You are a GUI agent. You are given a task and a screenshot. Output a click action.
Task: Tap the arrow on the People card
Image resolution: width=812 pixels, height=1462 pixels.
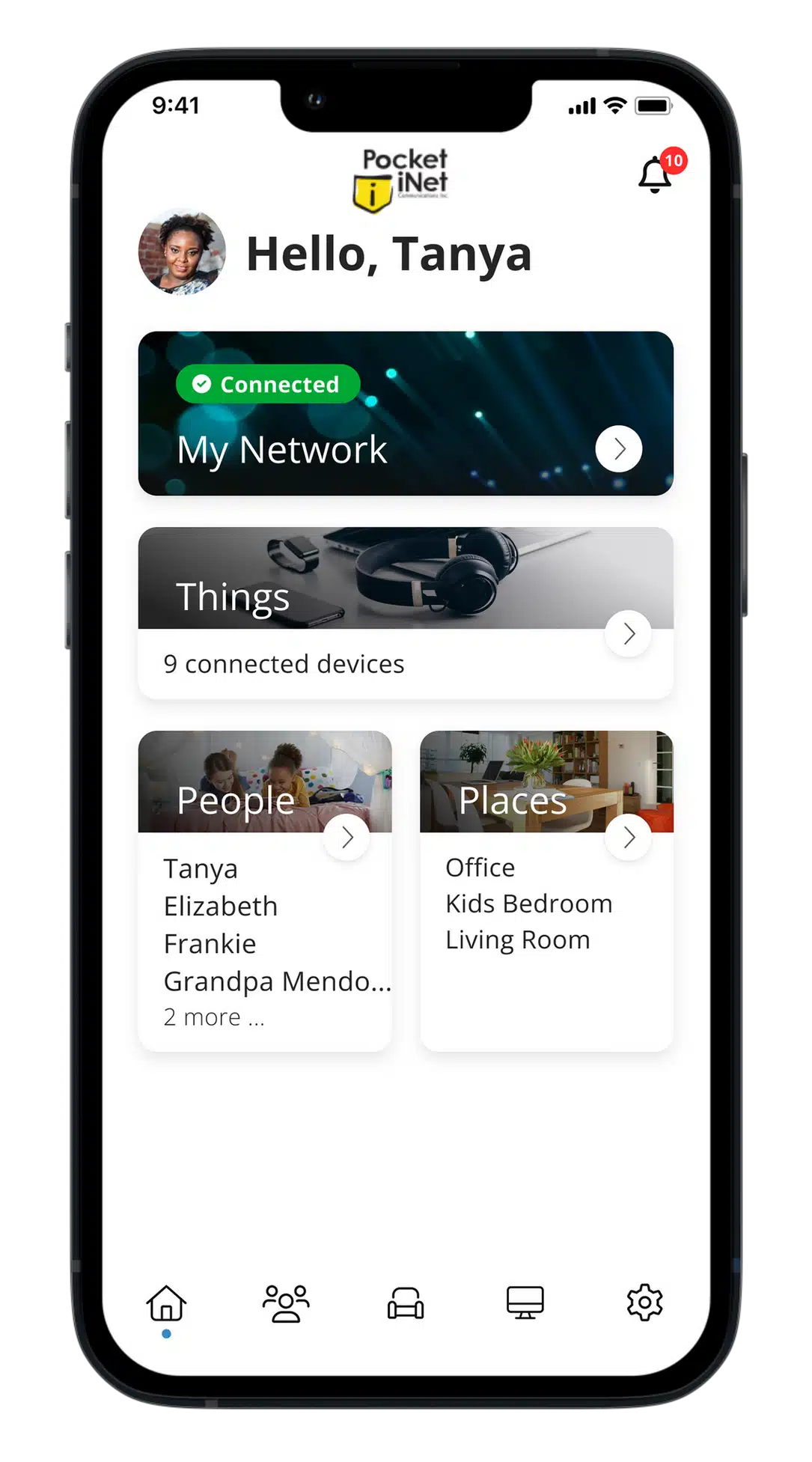point(347,838)
